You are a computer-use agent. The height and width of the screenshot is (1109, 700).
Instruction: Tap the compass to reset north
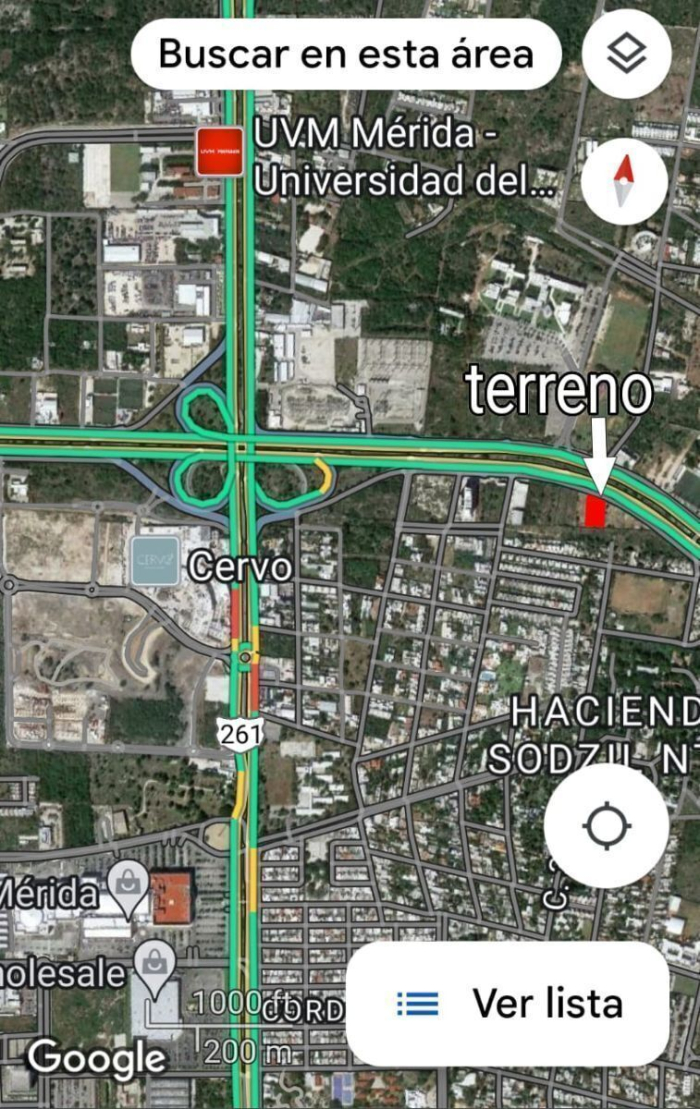624,181
